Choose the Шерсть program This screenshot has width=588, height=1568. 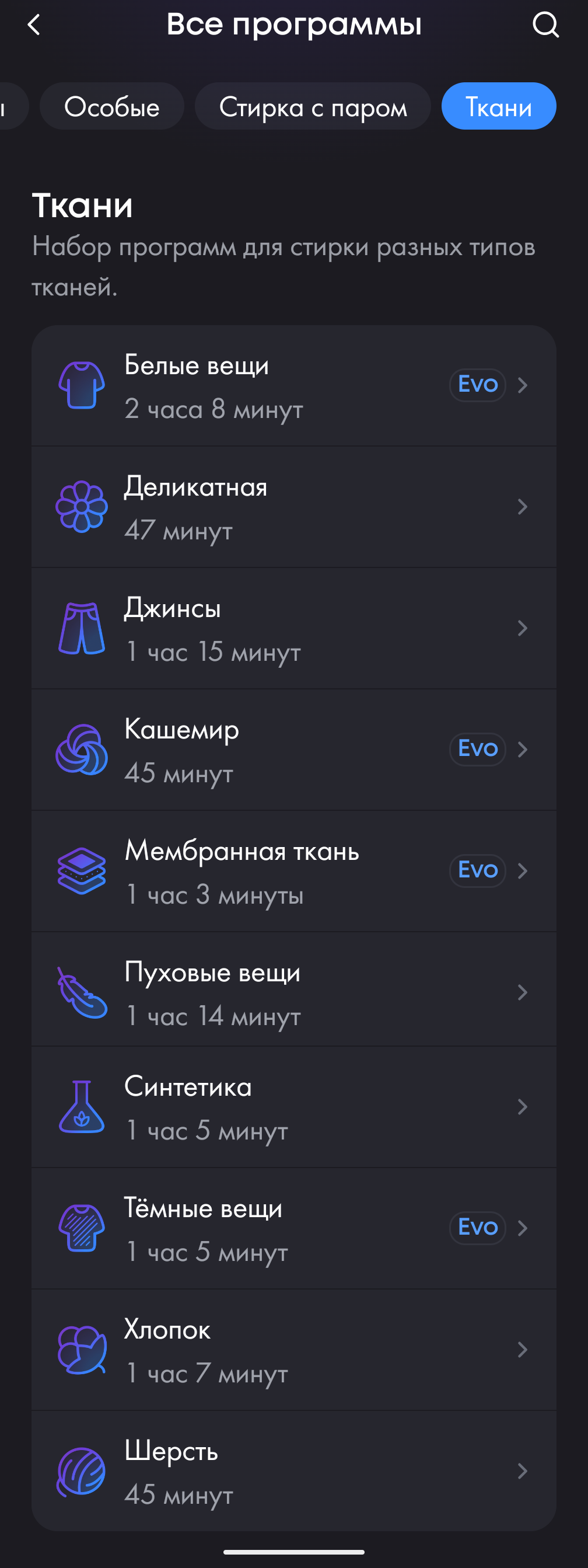click(x=293, y=1471)
